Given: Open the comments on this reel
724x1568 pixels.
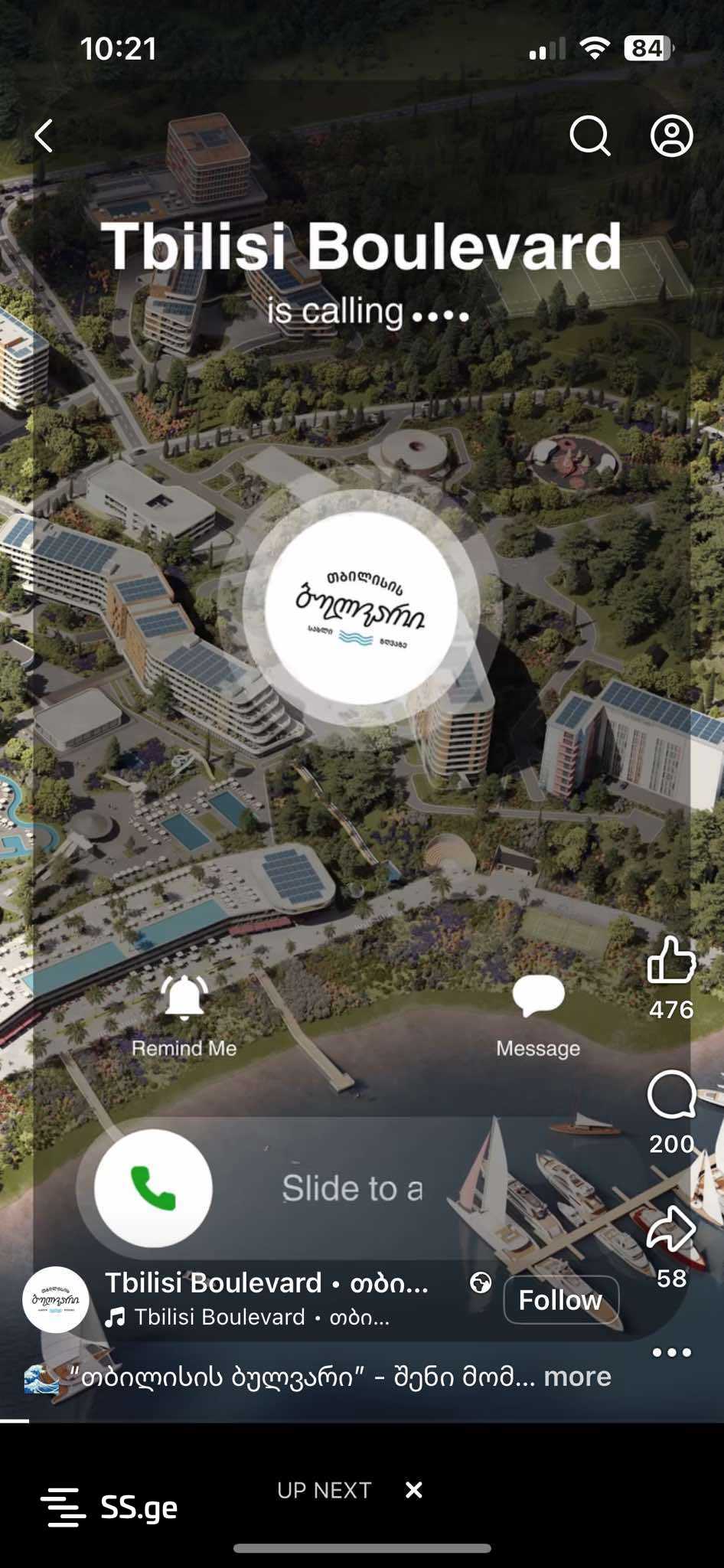Looking at the screenshot, I should [x=671, y=1095].
